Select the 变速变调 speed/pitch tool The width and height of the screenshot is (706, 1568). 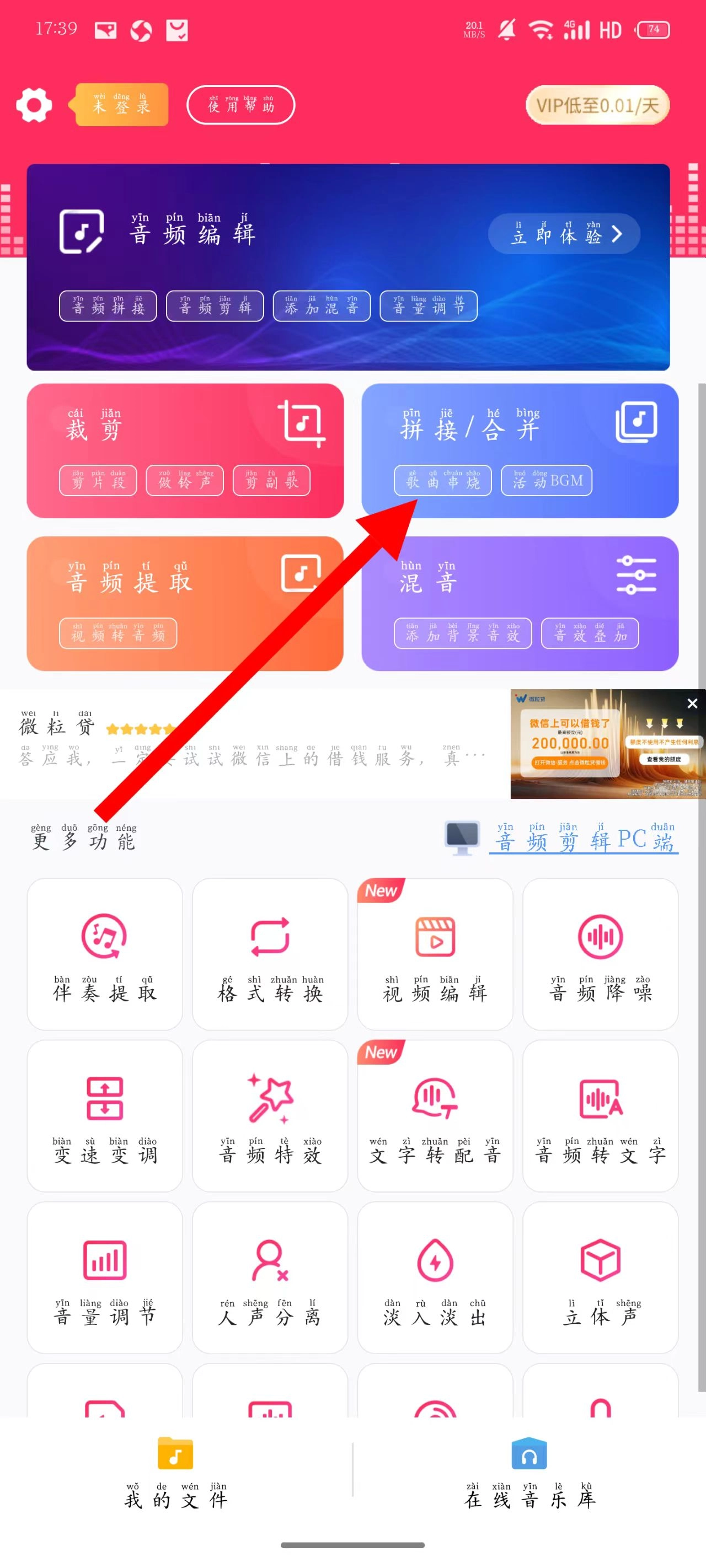pos(104,1117)
